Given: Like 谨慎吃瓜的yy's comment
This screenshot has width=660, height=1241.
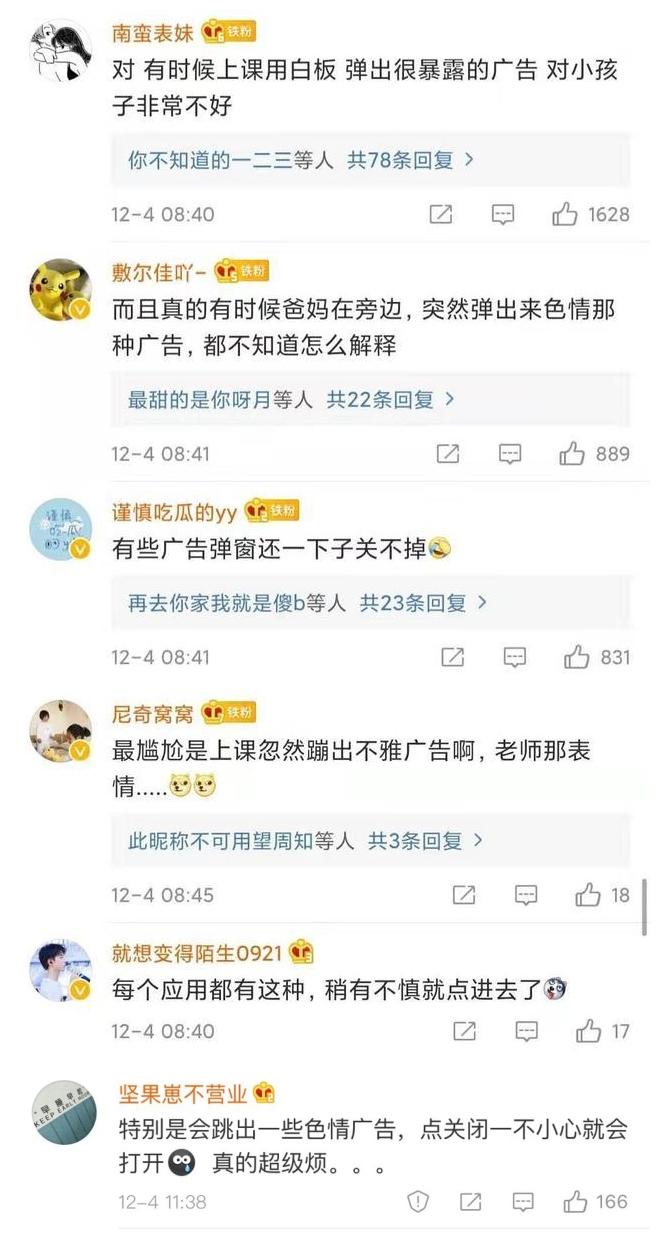Looking at the screenshot, I should (577, 657).
